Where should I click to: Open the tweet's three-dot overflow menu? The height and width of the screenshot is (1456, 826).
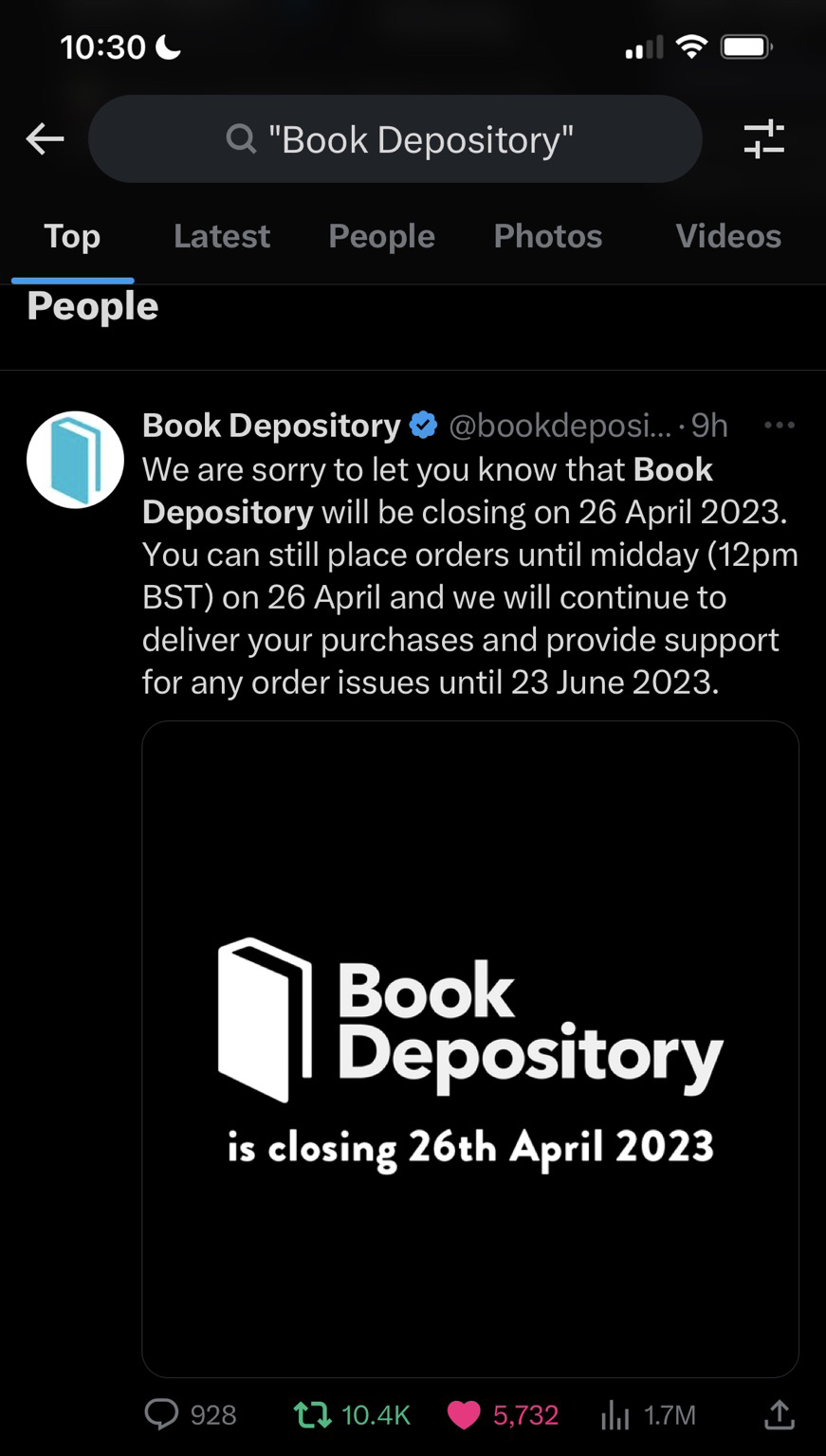(x=779, y=426)
